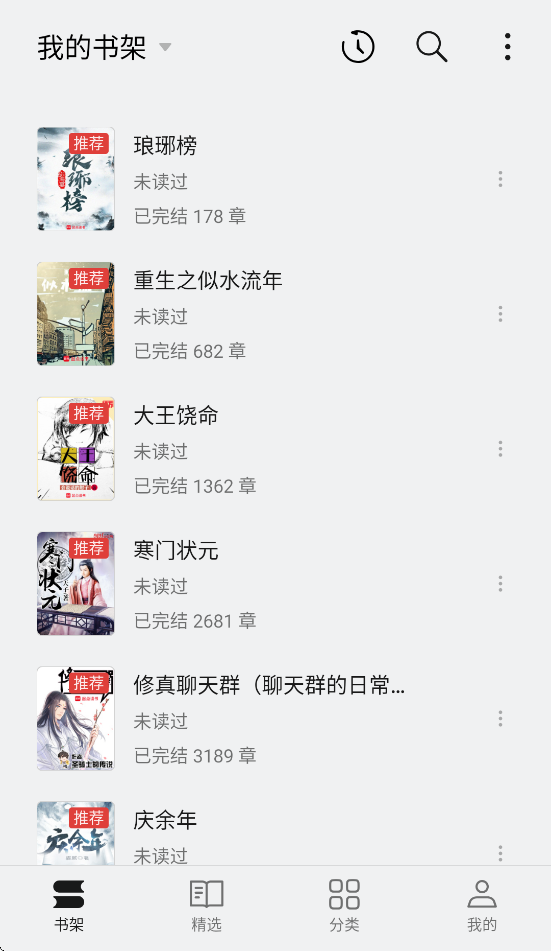The image size is (551, 951).
Task: Open more options for 琅琊榜
Action: point(500,179)
